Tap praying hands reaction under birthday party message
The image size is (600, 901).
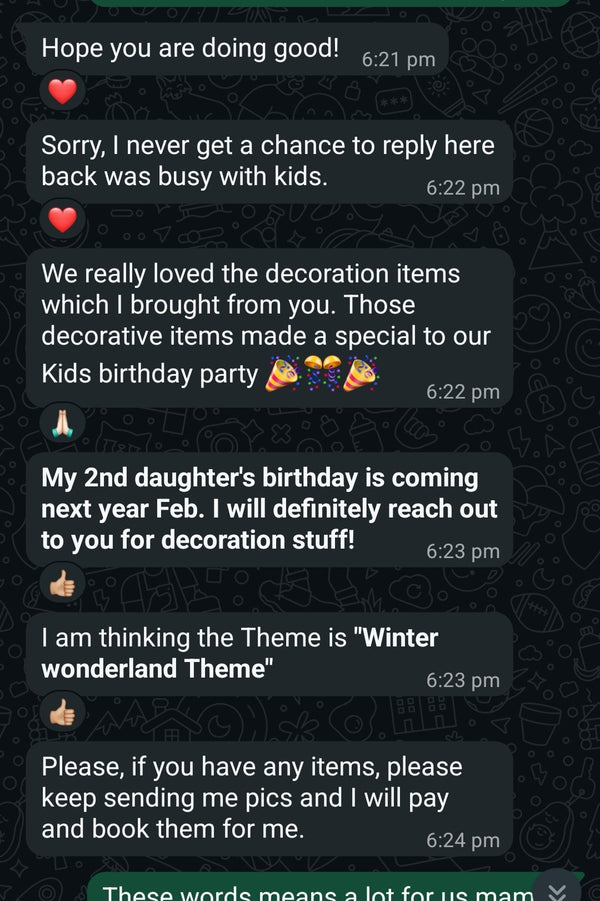62,424
